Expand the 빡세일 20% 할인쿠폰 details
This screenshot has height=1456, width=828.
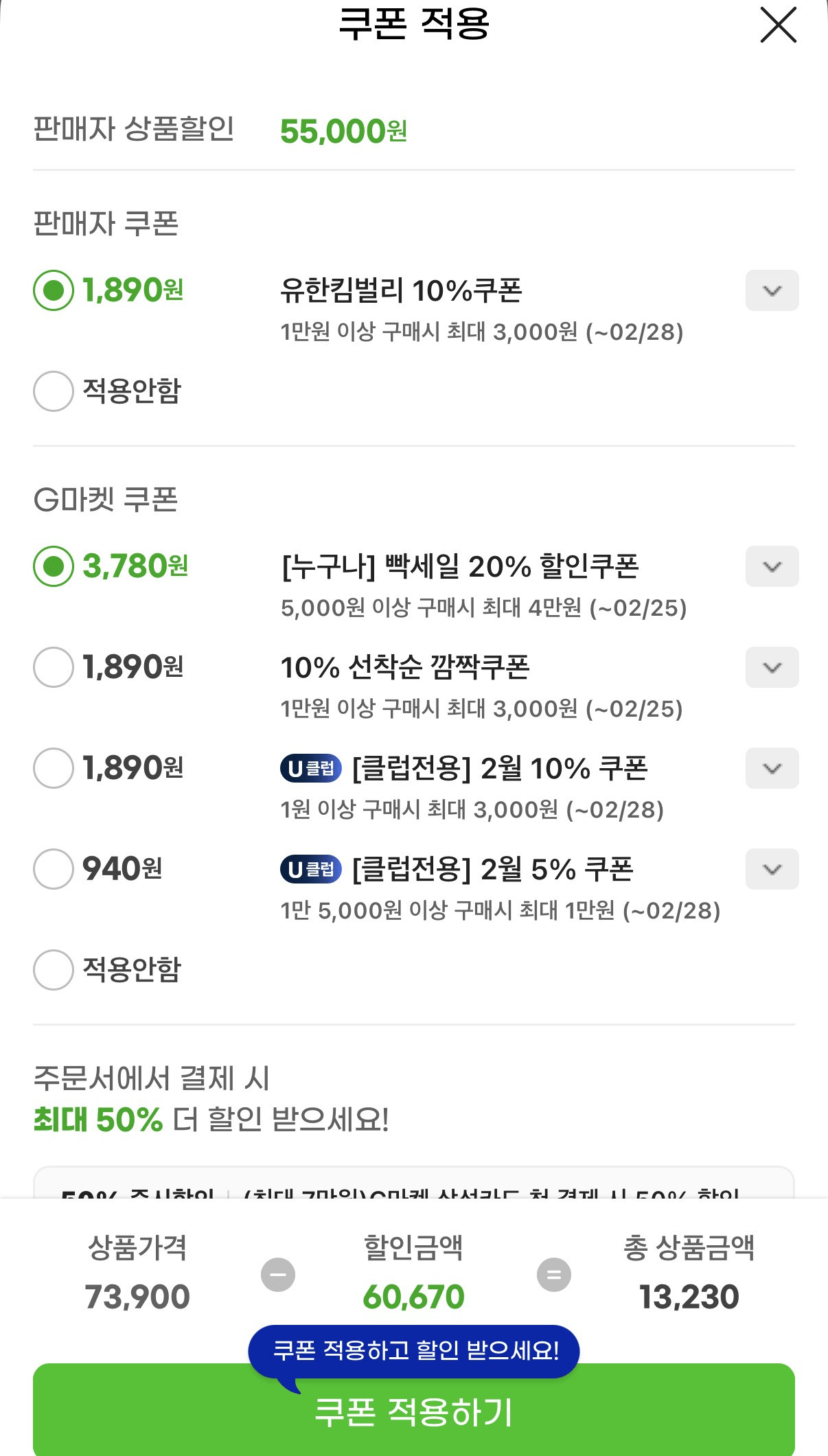(772, 567)
